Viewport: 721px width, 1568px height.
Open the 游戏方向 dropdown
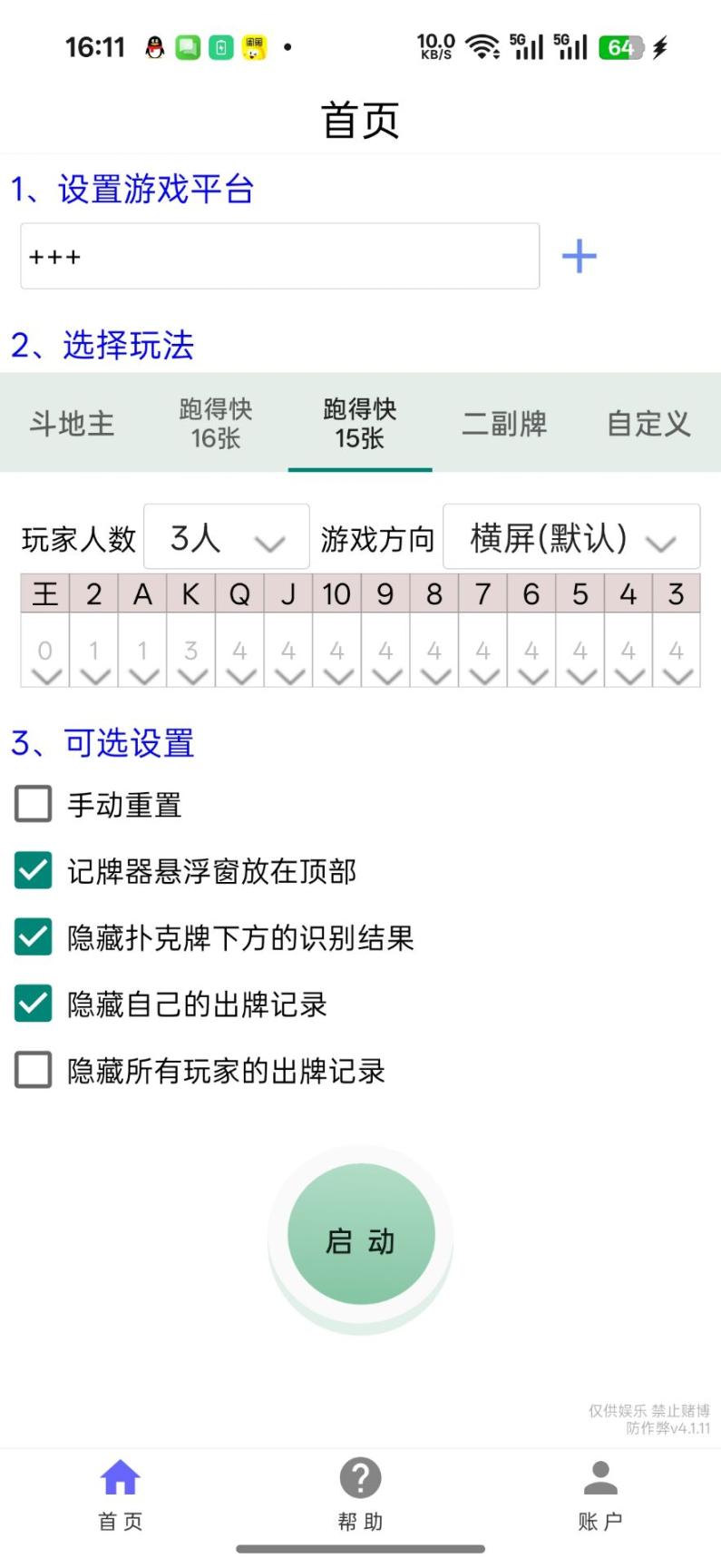571,538
